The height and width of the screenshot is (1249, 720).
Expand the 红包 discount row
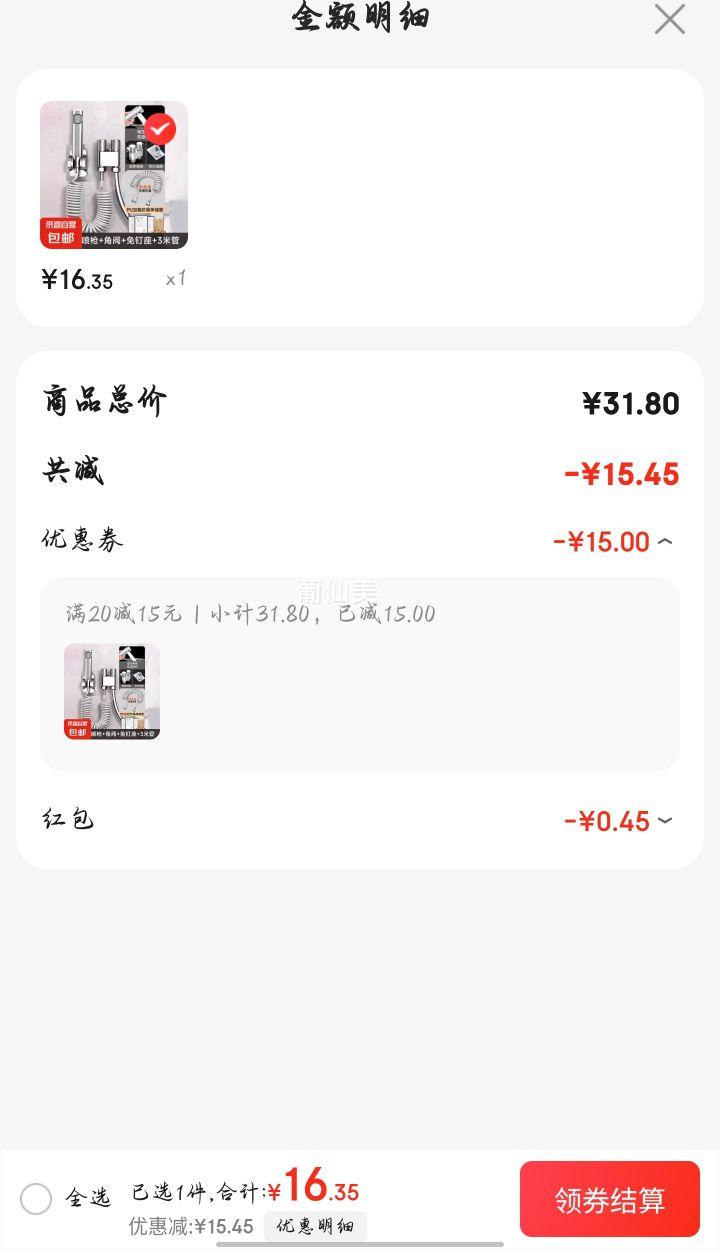click(x=666, y=821)
